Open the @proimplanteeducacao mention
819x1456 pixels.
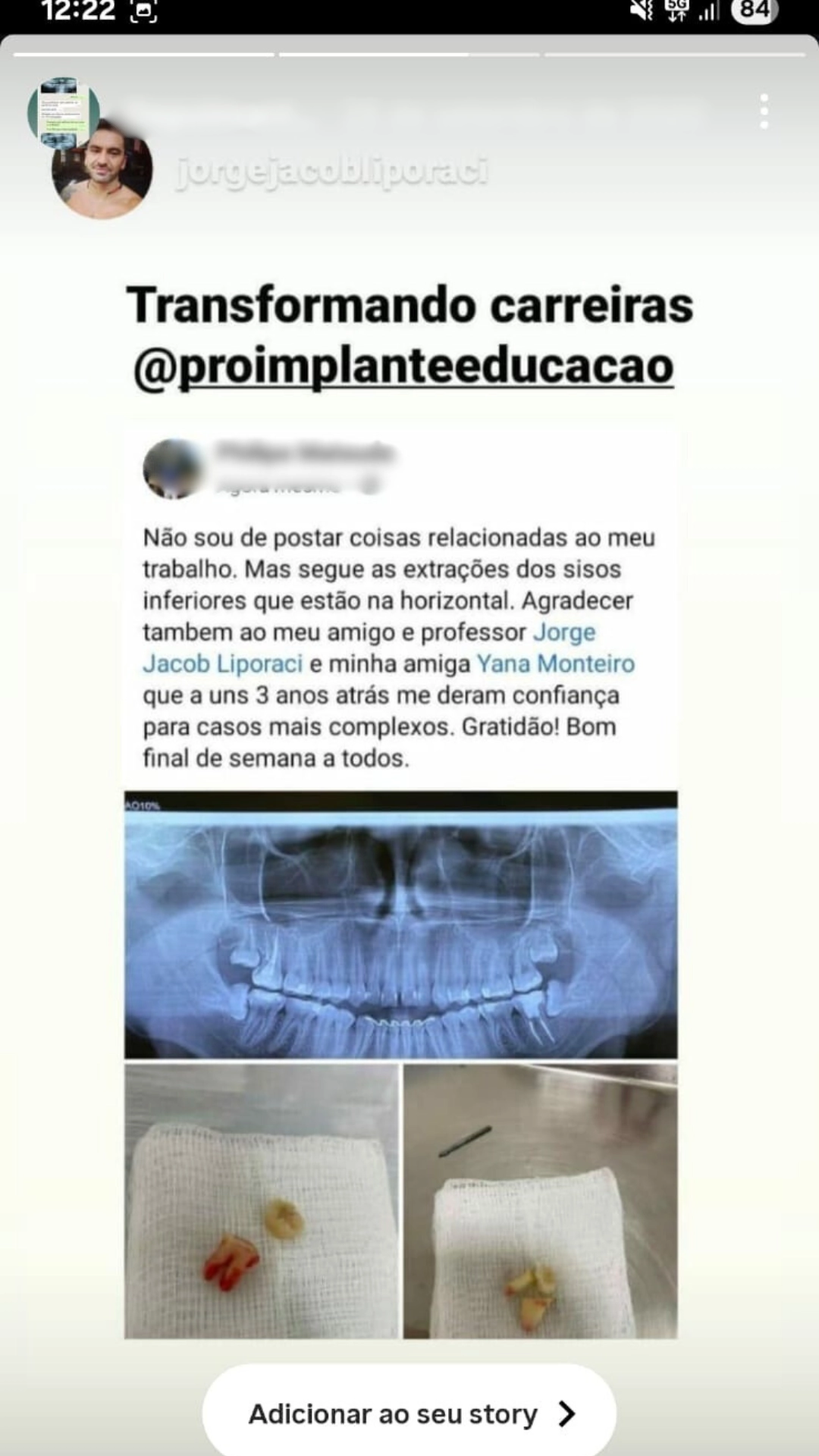tap(403, 367)
